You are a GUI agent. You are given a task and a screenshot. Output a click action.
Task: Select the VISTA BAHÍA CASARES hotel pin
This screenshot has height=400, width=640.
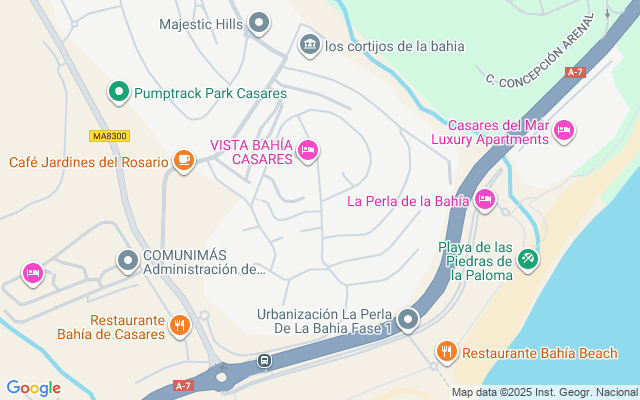coord(308,151)
